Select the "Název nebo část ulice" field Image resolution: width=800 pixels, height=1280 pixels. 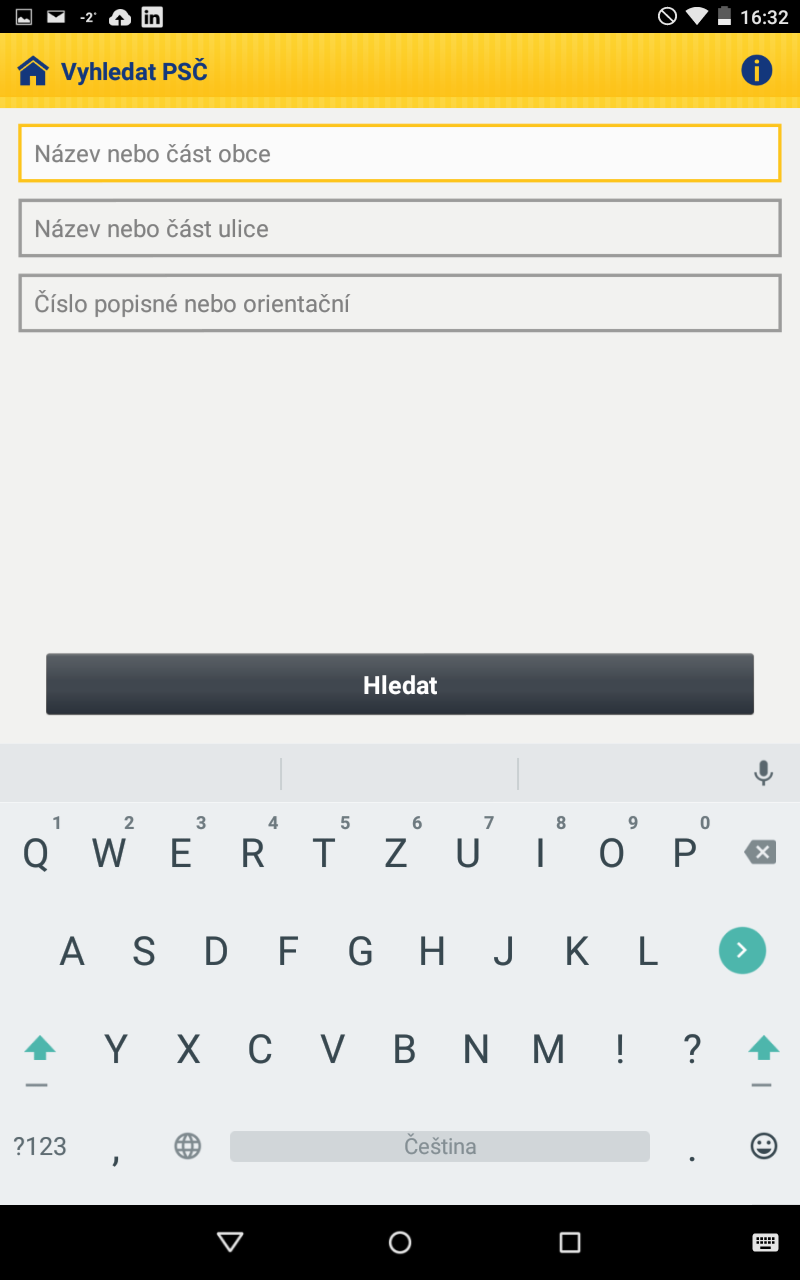click(x=400, y=228)
